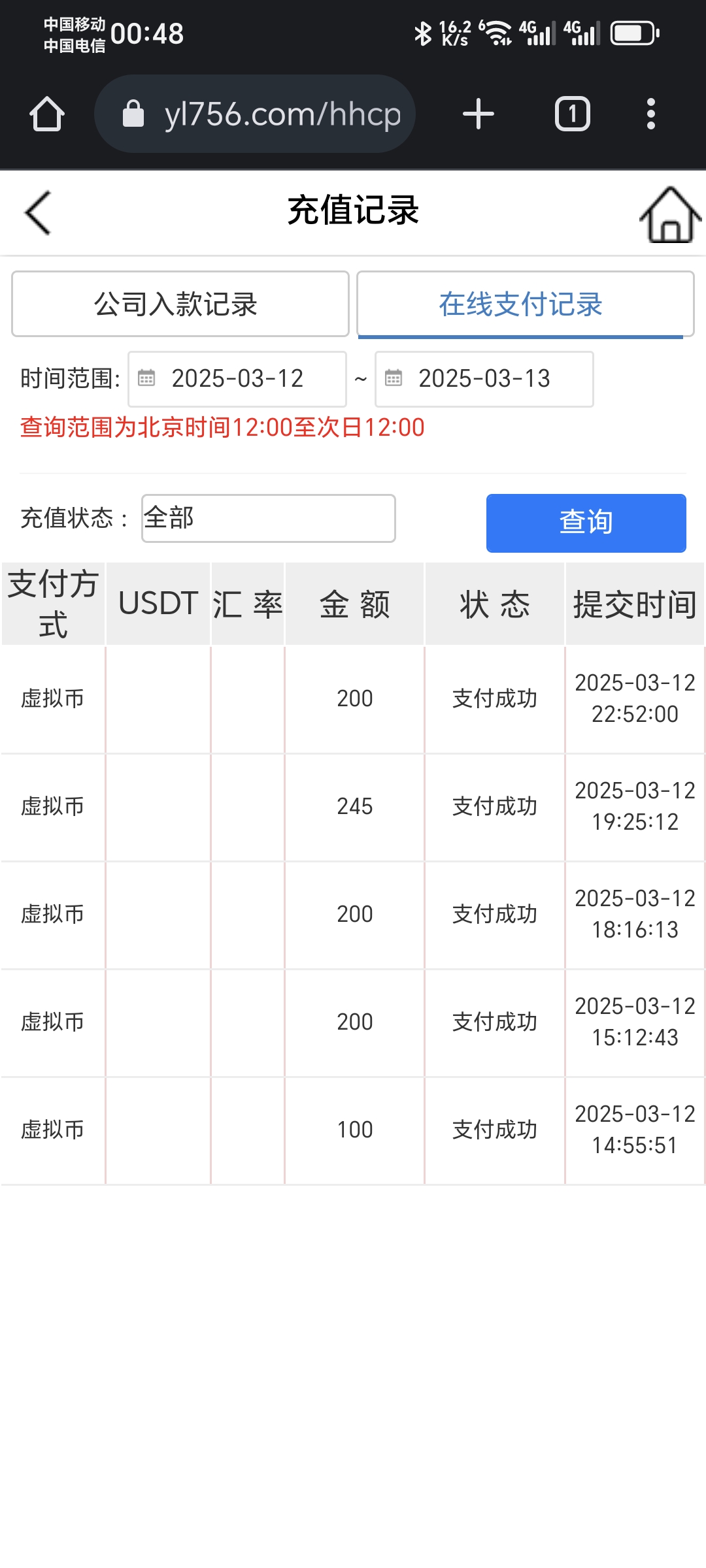Tap the URL yl756.com/hhcp
The height and width of the screenshot is (1568, 706).
[281, 112]
